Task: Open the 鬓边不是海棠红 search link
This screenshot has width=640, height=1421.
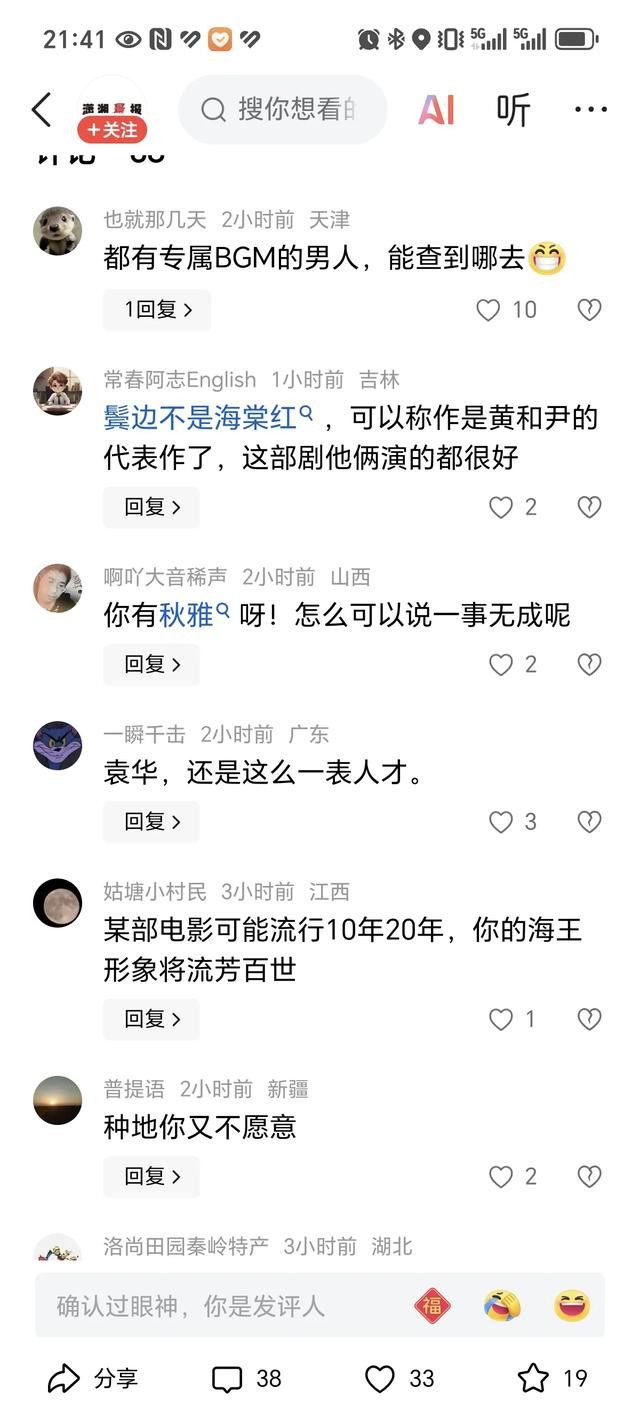Action: point(209,417)
